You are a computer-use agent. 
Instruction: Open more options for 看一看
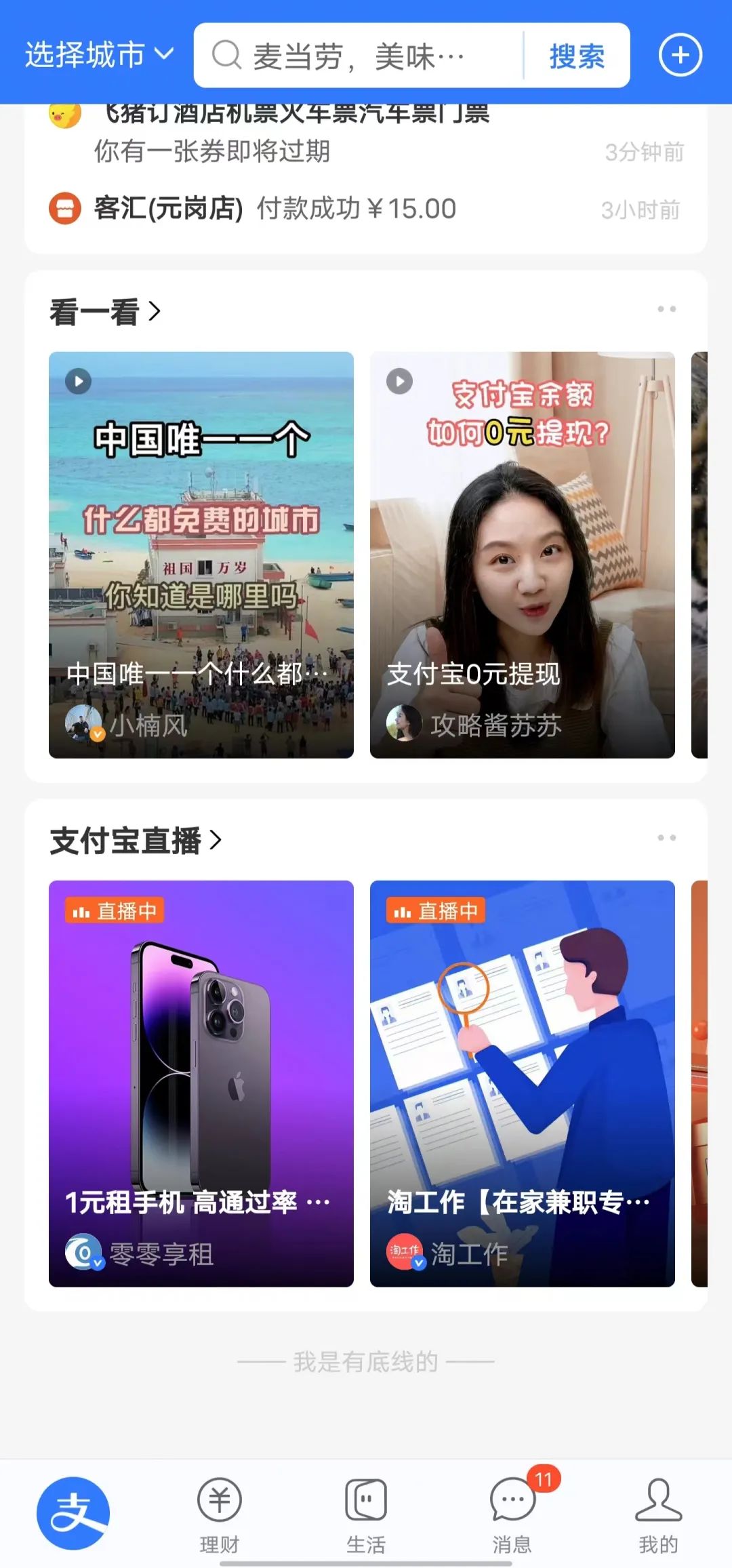click(666, 309)
